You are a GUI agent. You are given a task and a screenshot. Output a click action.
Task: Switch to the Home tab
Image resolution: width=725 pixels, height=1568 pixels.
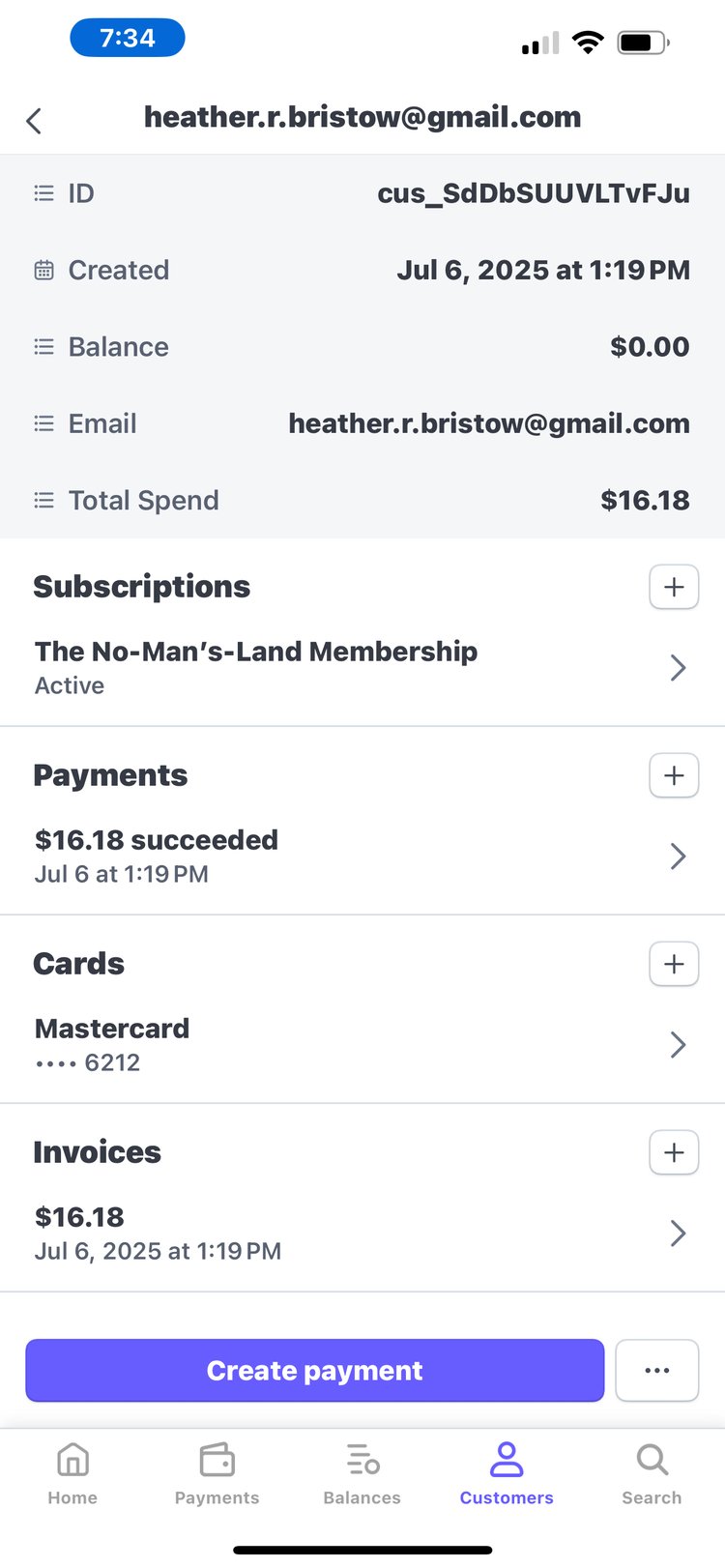[x=72, y=1474]
